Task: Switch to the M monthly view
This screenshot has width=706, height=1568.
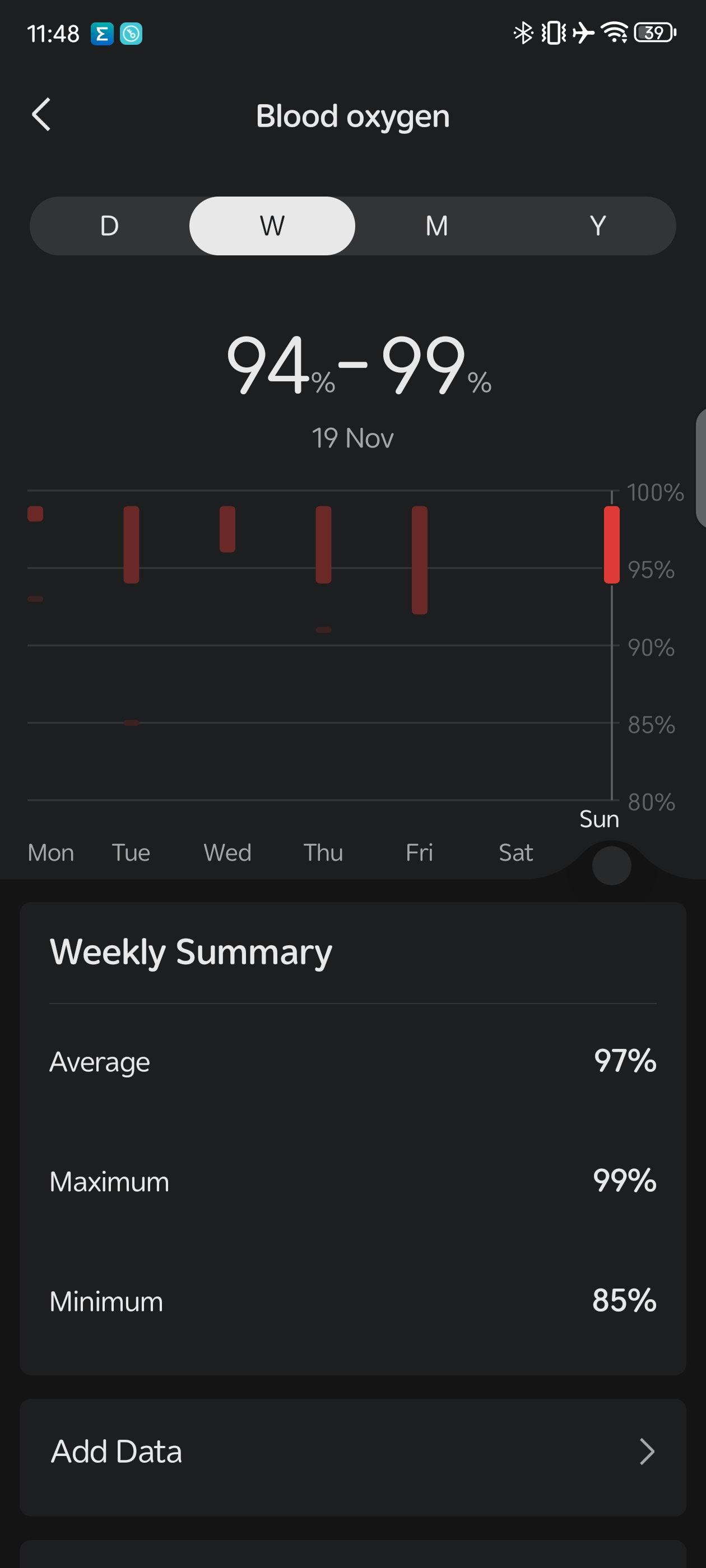Action: (436, 226)
